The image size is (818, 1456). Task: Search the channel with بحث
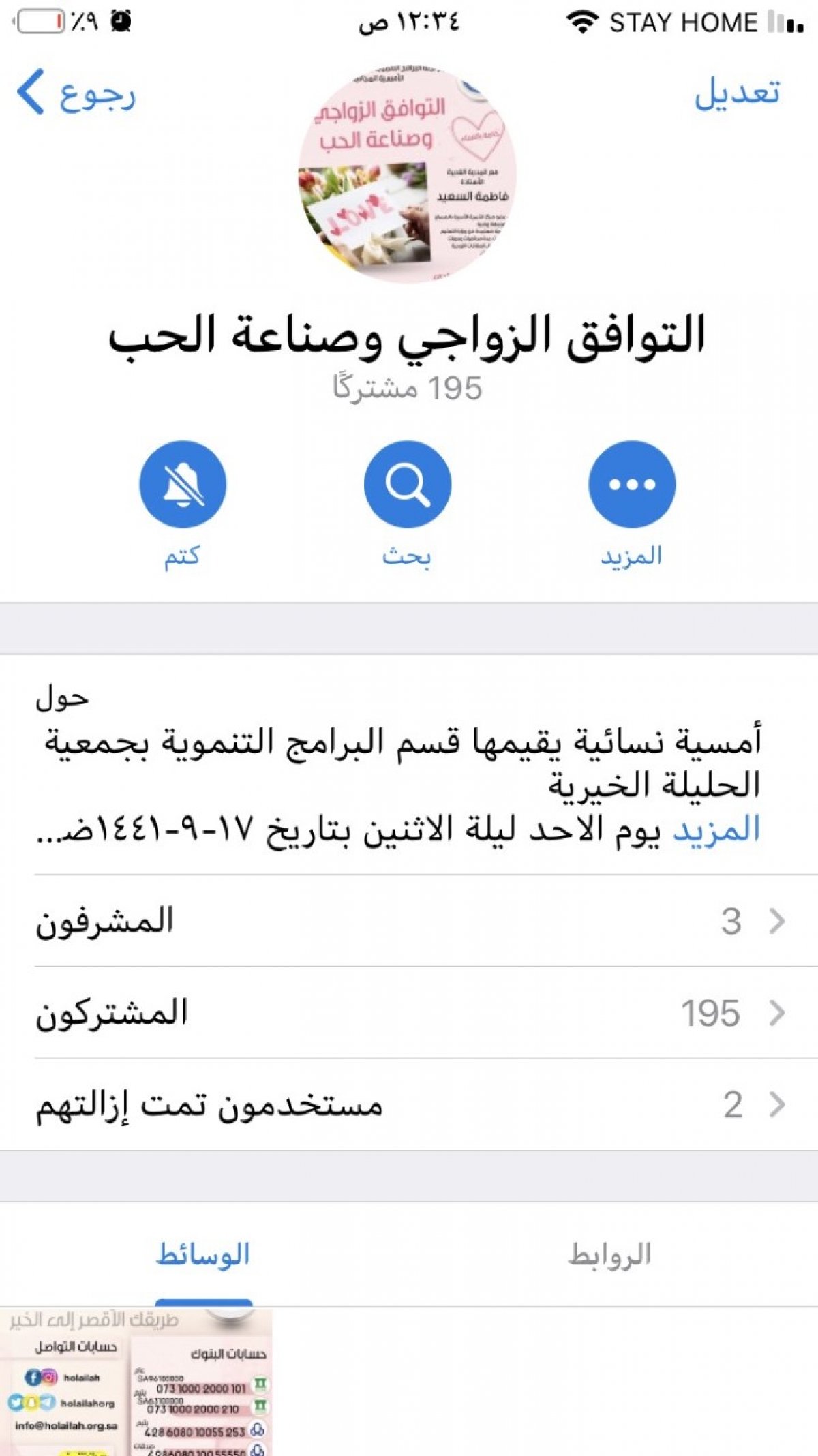coord(408,484)
